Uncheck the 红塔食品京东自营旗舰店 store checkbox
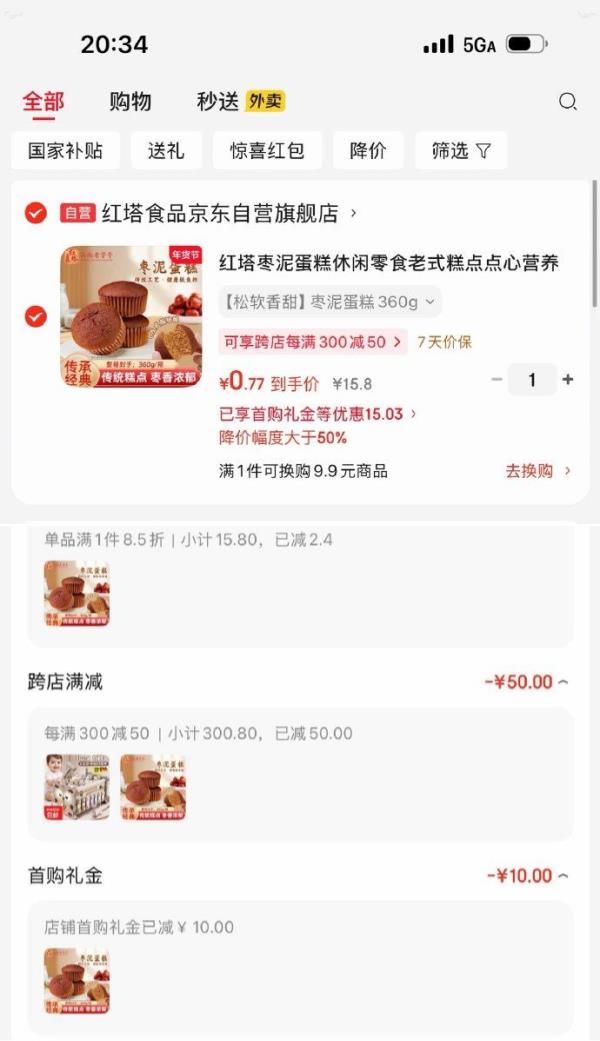Image resolution: width=600 pixels, height=1041 pixels. pos(36,213)
